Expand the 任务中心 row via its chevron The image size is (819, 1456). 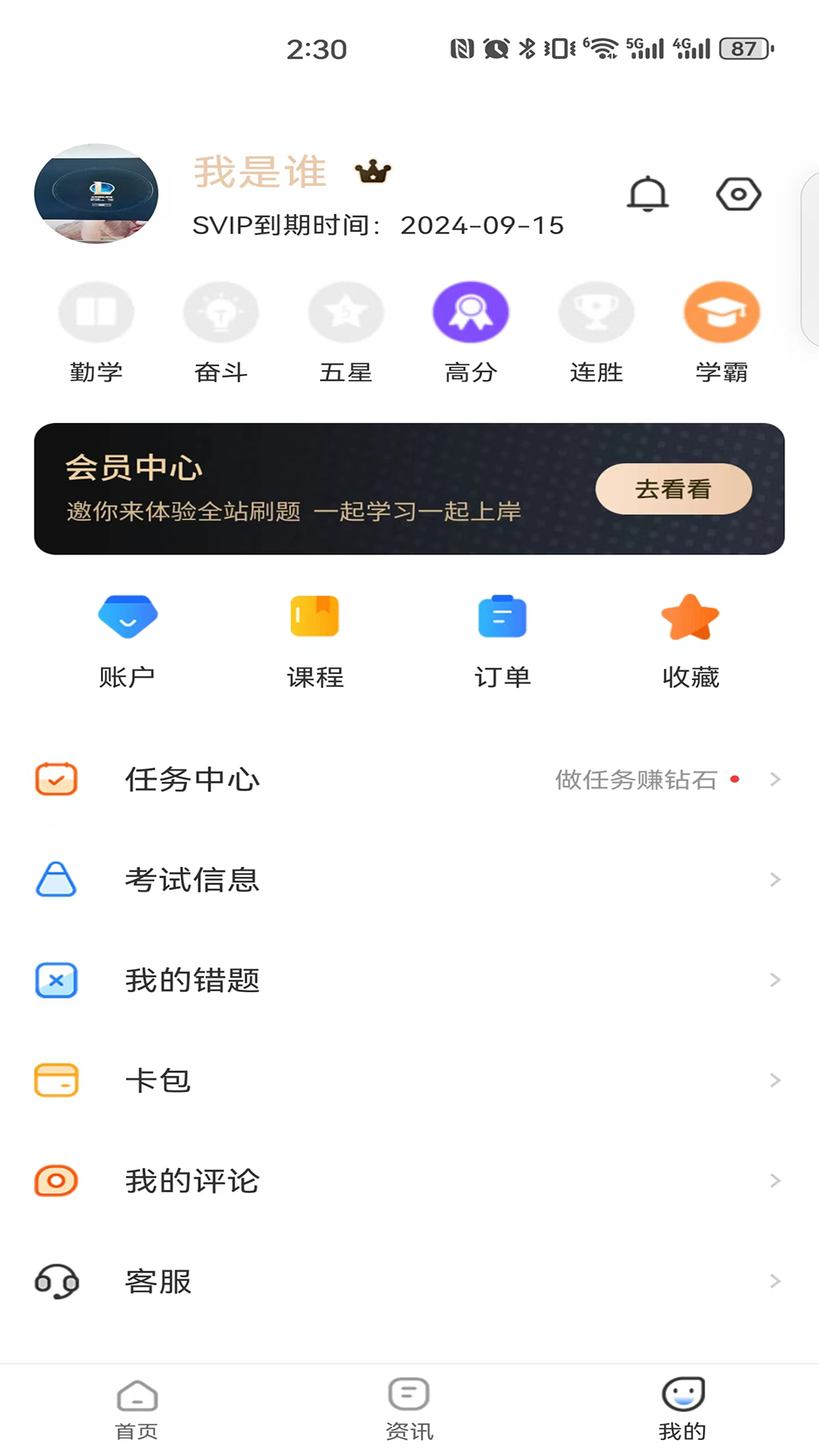pyautogui.click(x=774, y=779)
